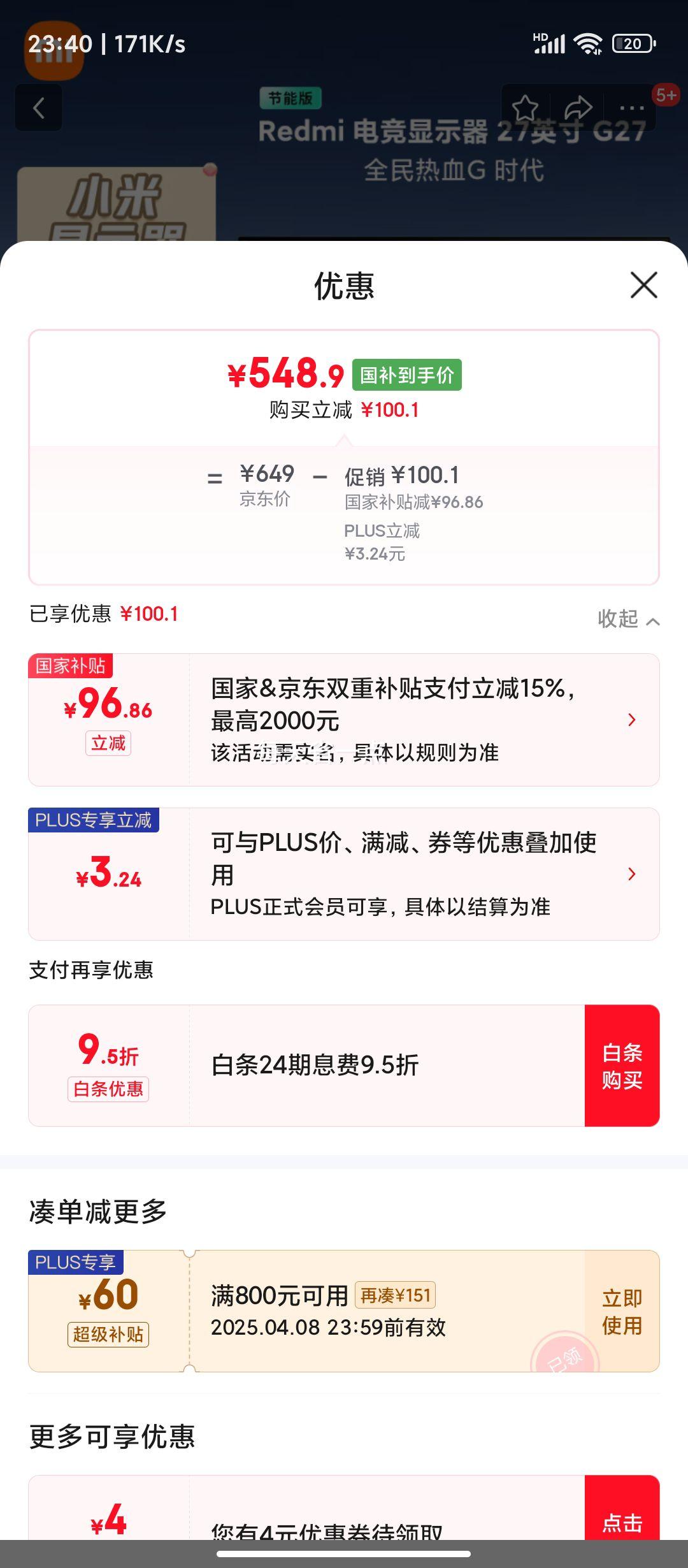The height and width of the screenshot is (1568, 688).
Task: Claim the ¥4 coupon via 点击 button
Action: (622, 1520)
